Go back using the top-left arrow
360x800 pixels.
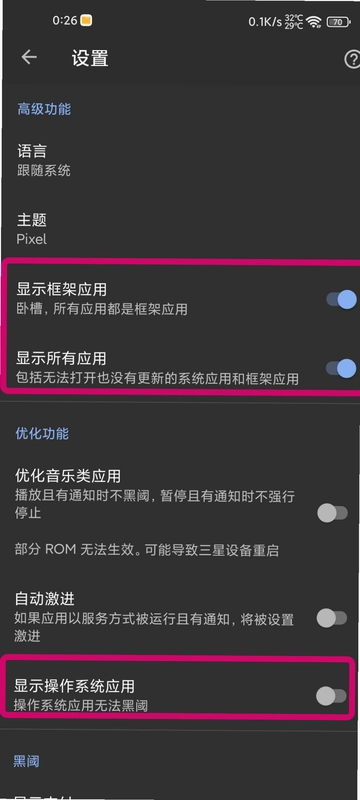[29, 57]
